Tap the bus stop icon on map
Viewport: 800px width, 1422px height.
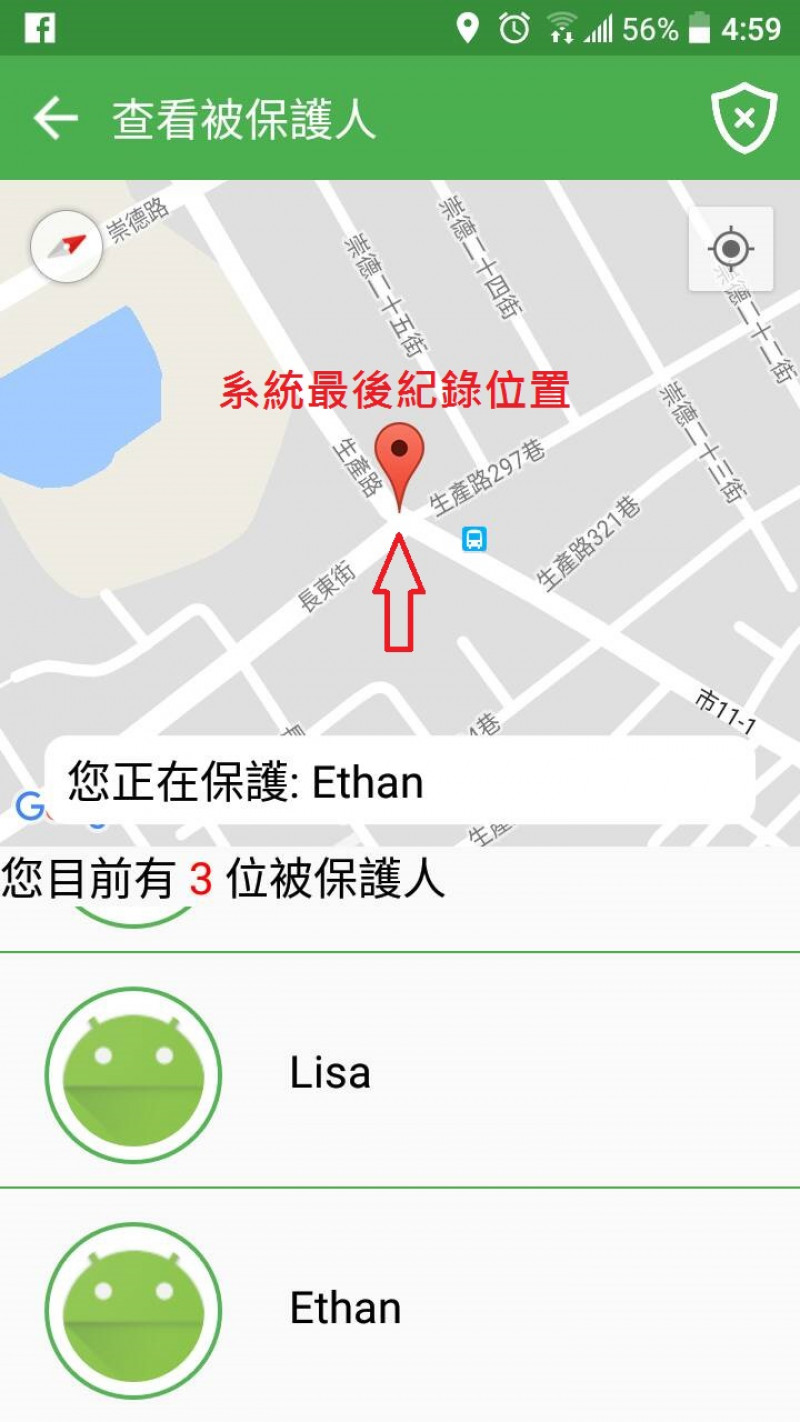pos(474,540)
